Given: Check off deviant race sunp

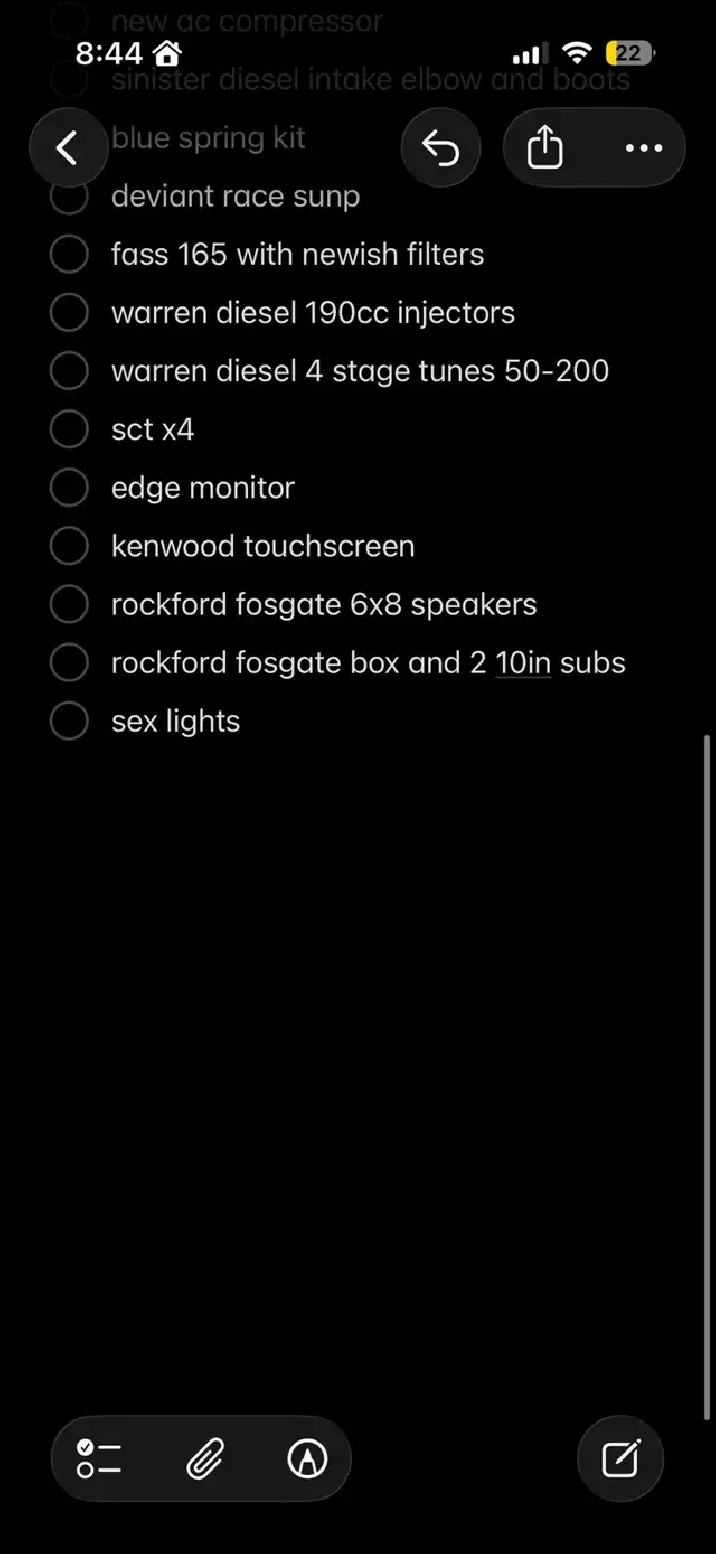Looking at the screenshot, I should tap(69, 197).
